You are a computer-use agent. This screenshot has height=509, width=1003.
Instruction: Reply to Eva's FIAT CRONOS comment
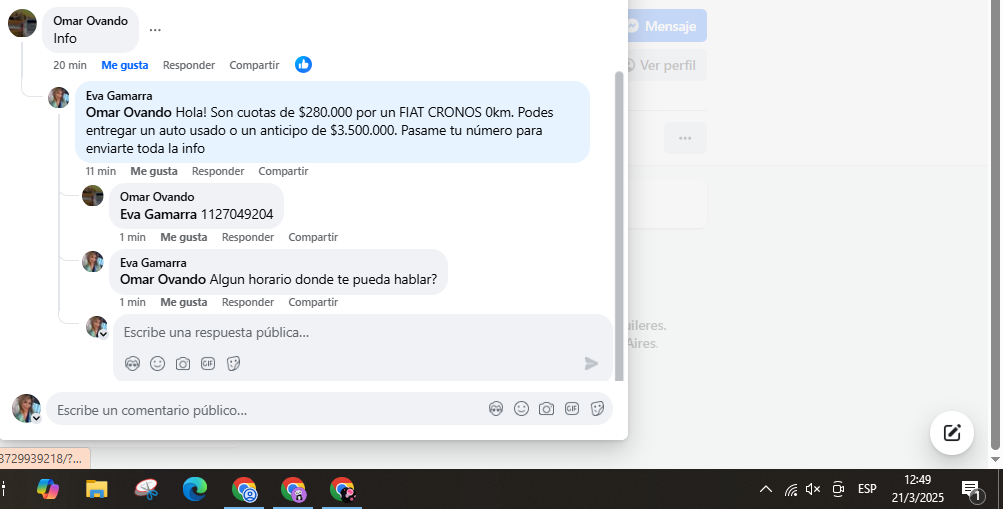pyautogui.click(x=217, y=171)
